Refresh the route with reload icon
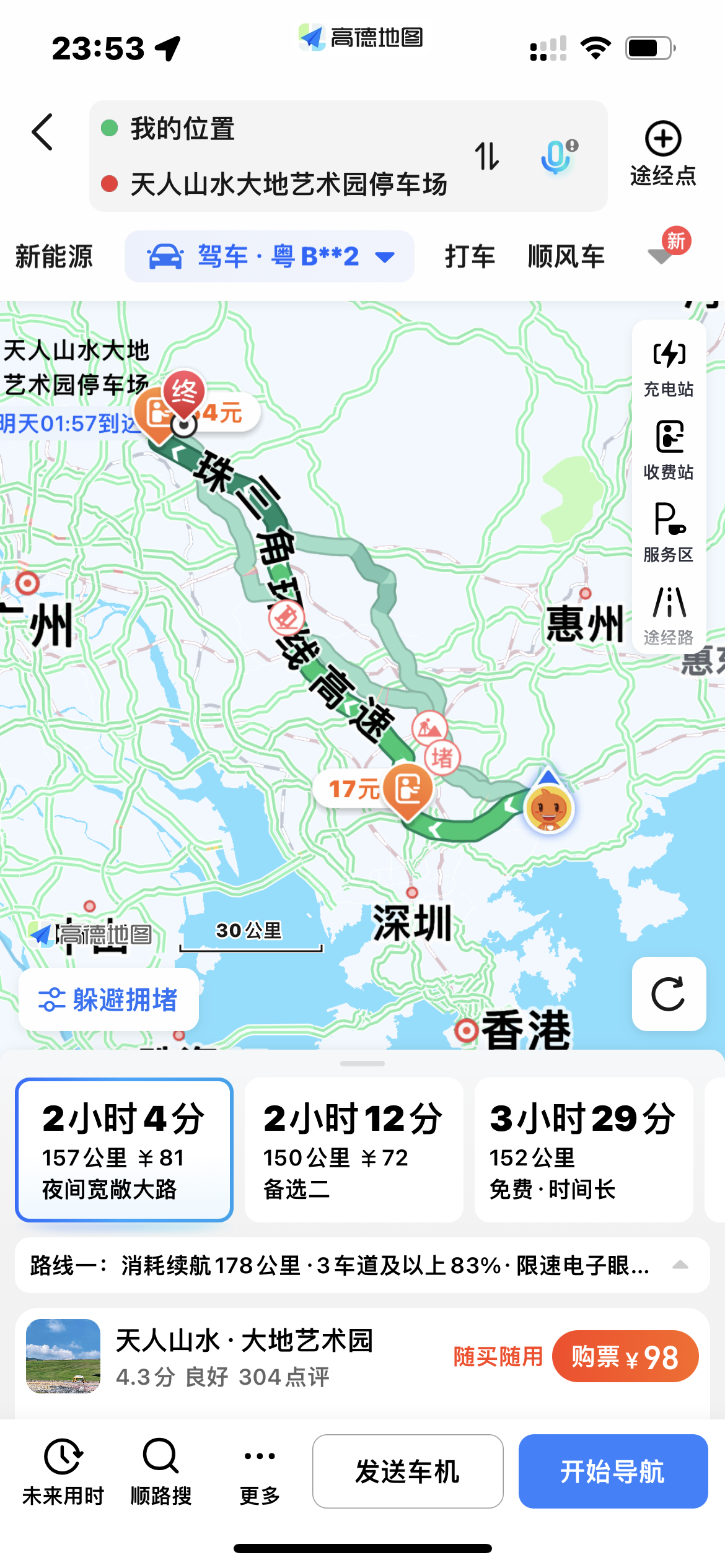The image size is (725, 1568). (x=669, y=993)
